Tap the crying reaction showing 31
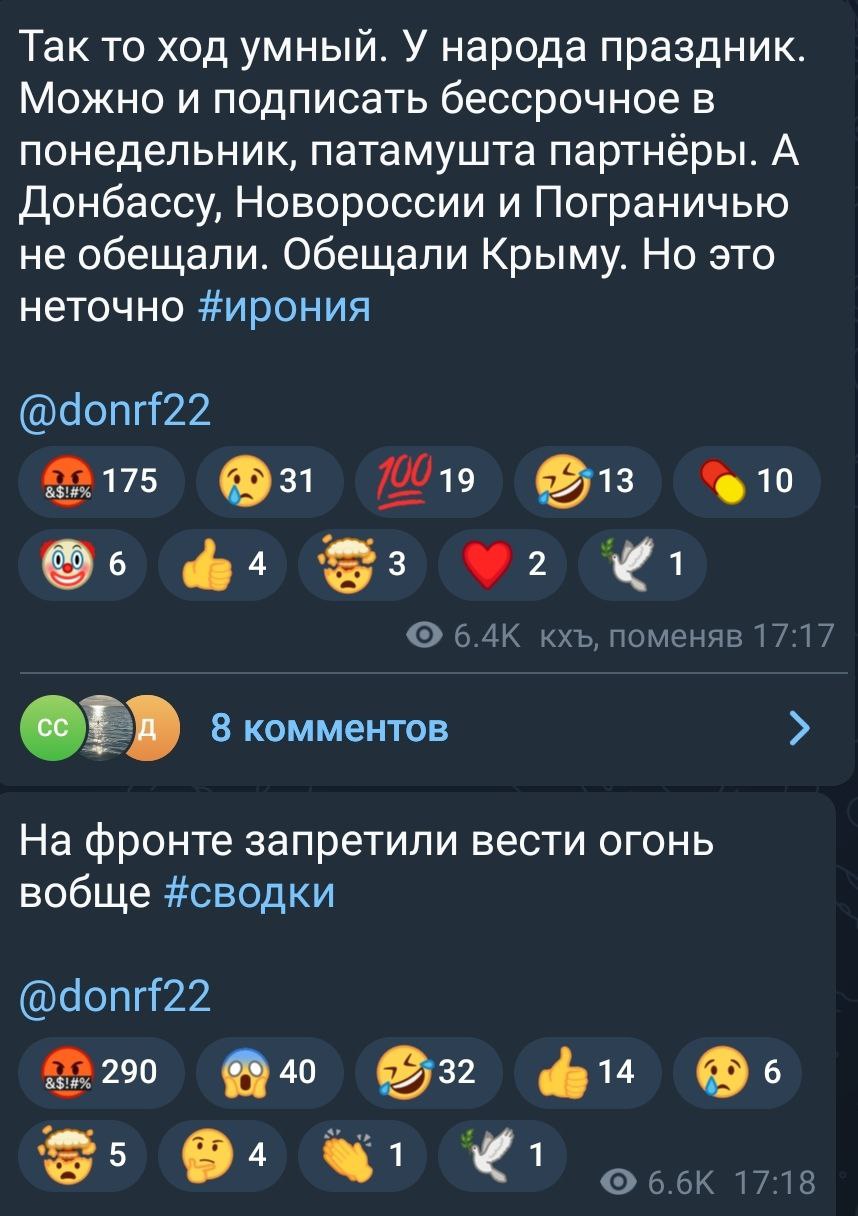Image resolution: width=858 pixels, height=1216 pixels. click(x=269, y=482)
